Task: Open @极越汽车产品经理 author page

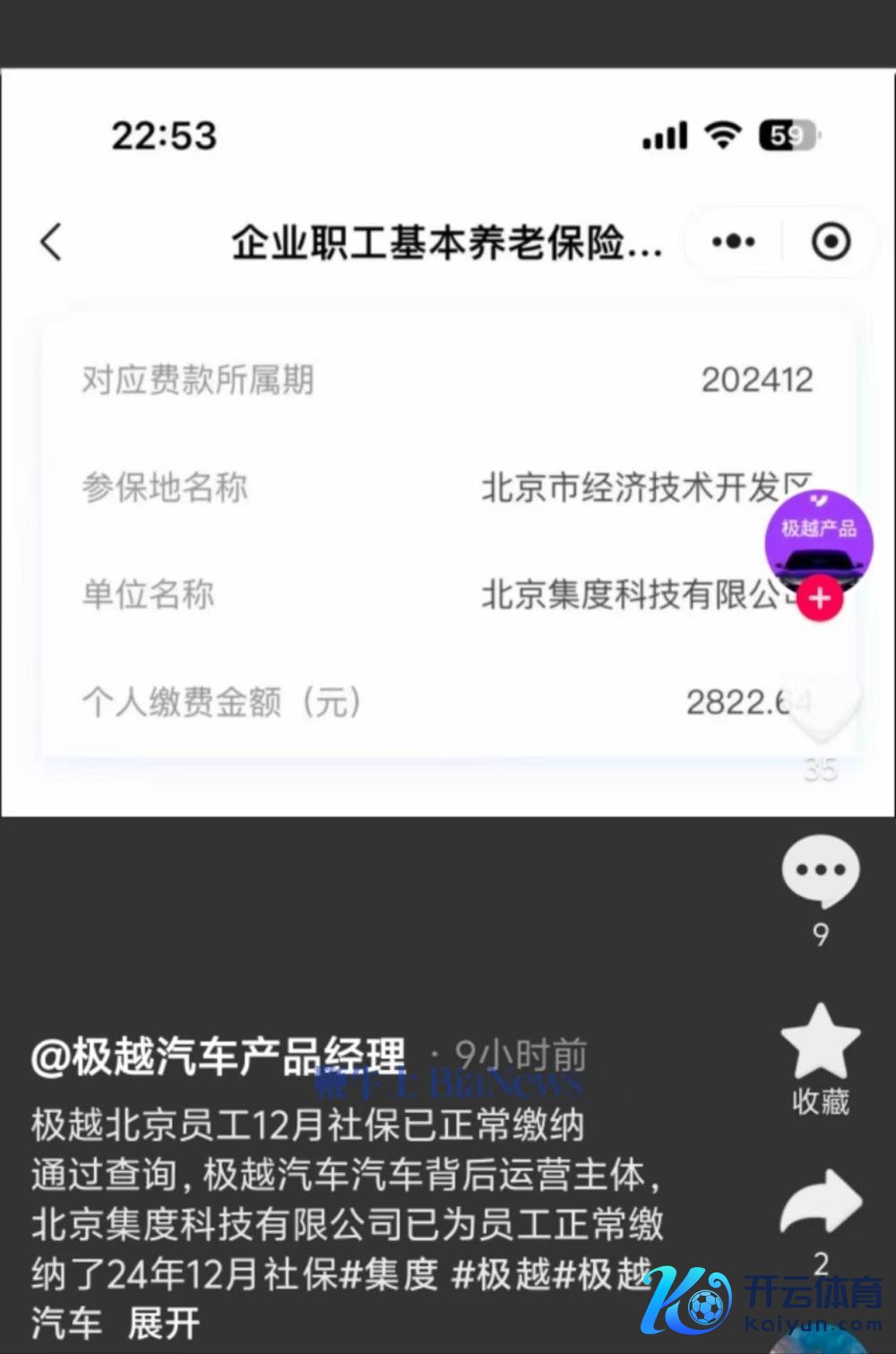Action: point(218,1056)
